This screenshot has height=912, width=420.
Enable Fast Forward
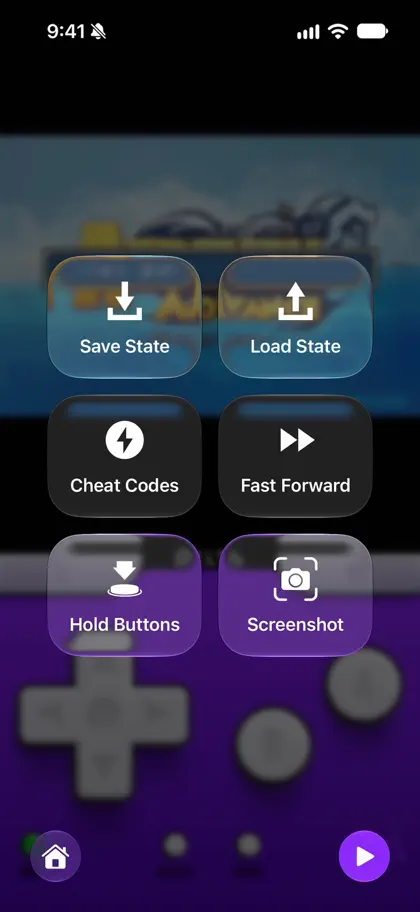coord(296,456)
